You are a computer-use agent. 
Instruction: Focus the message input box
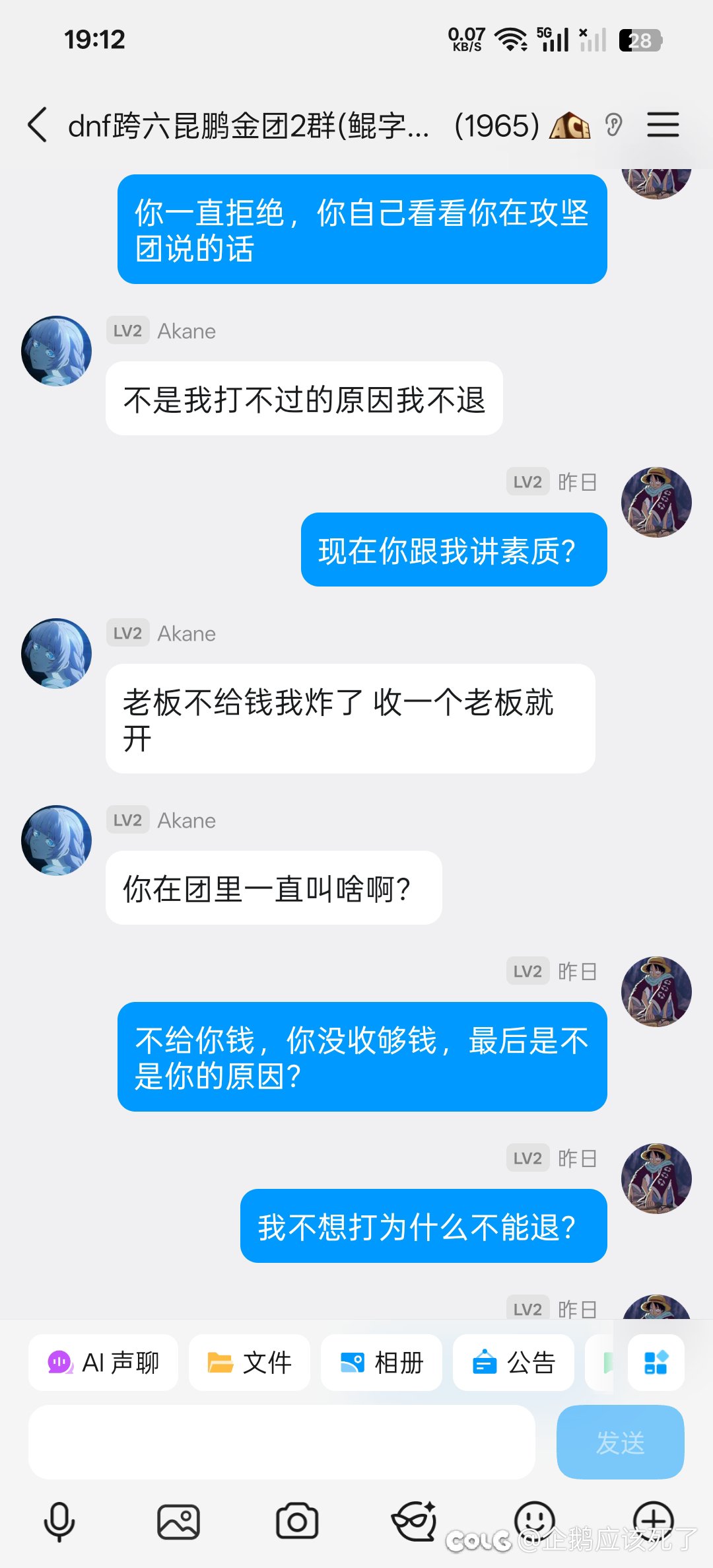pos(281,1442)
